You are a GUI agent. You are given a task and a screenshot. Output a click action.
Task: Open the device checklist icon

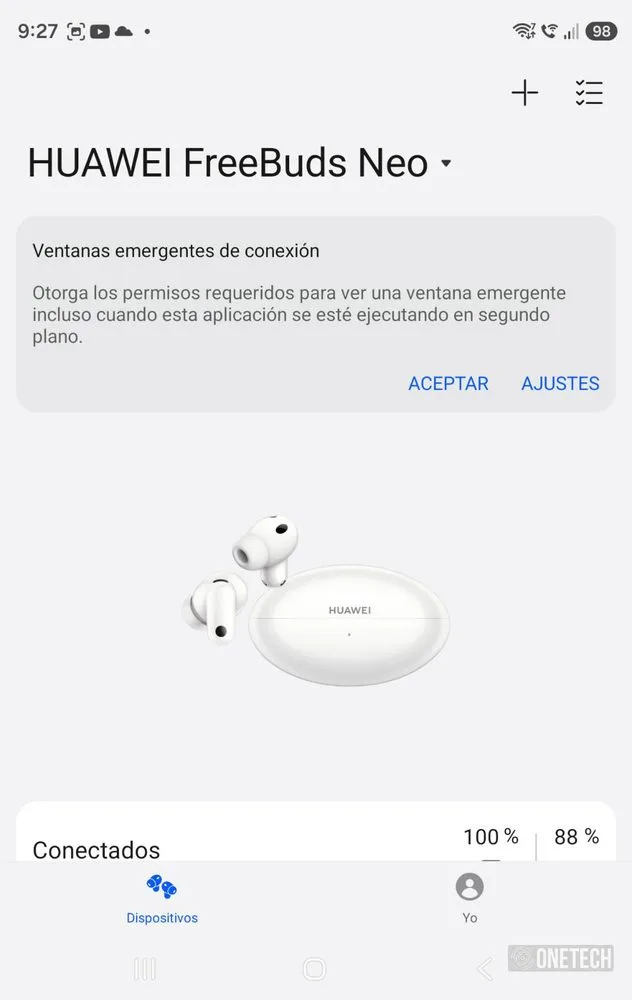point(589,93)
